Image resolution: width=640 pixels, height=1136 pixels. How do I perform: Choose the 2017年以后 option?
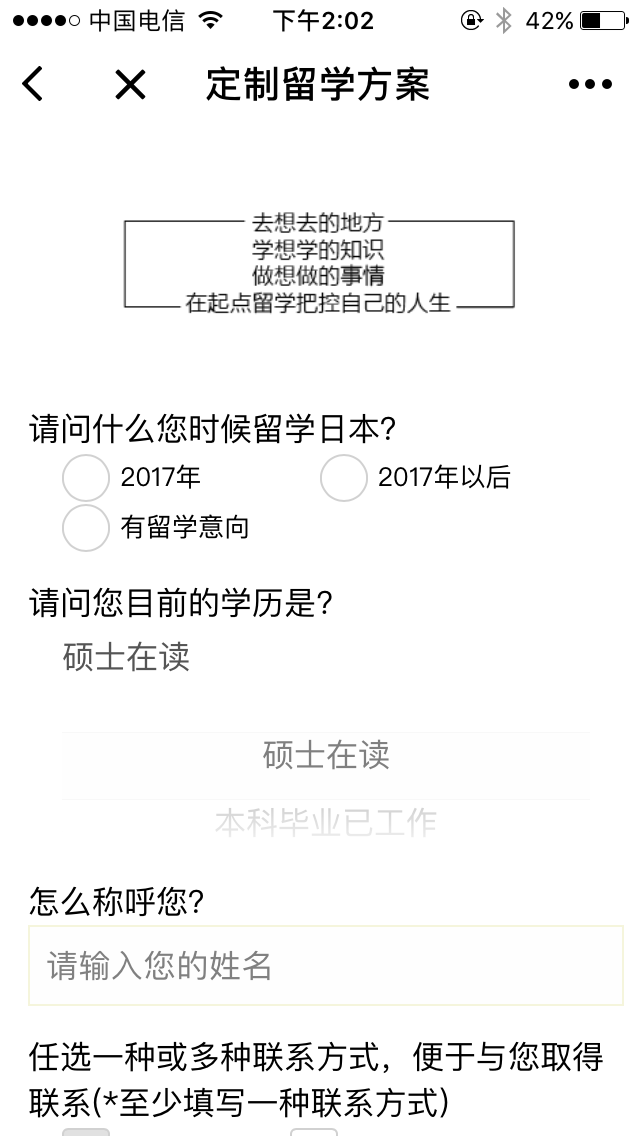(344, 478)
